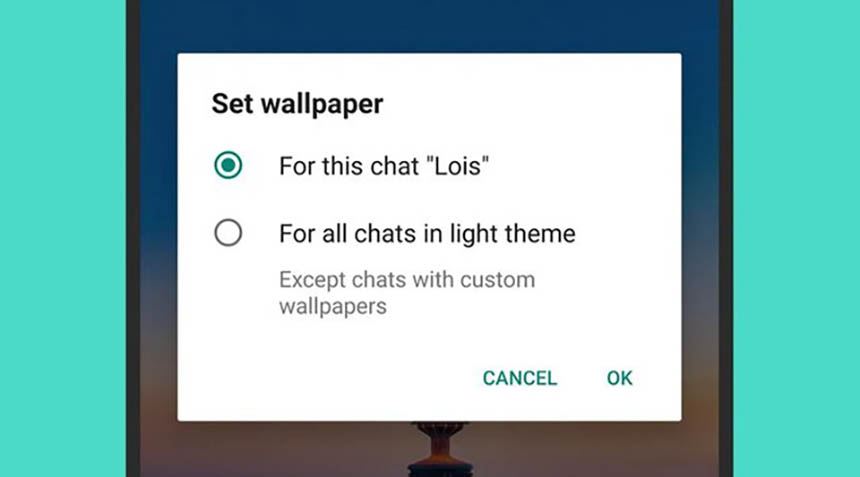This screenshot has width=860, height=477.
Task: Cancel the Set wallpaper dialog
Action: (x=519, y=378)
